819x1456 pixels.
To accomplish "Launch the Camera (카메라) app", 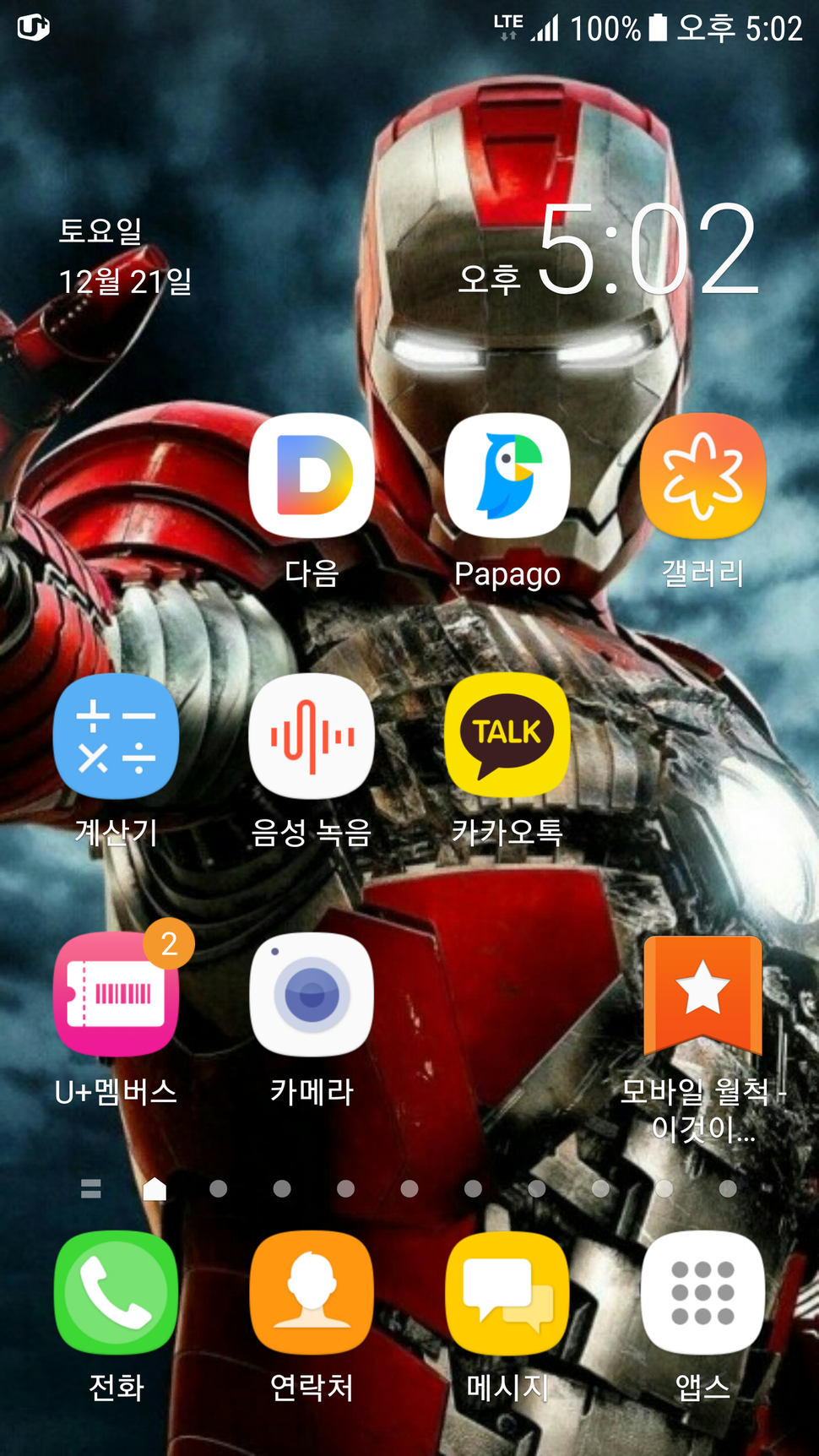I will 312,995.
